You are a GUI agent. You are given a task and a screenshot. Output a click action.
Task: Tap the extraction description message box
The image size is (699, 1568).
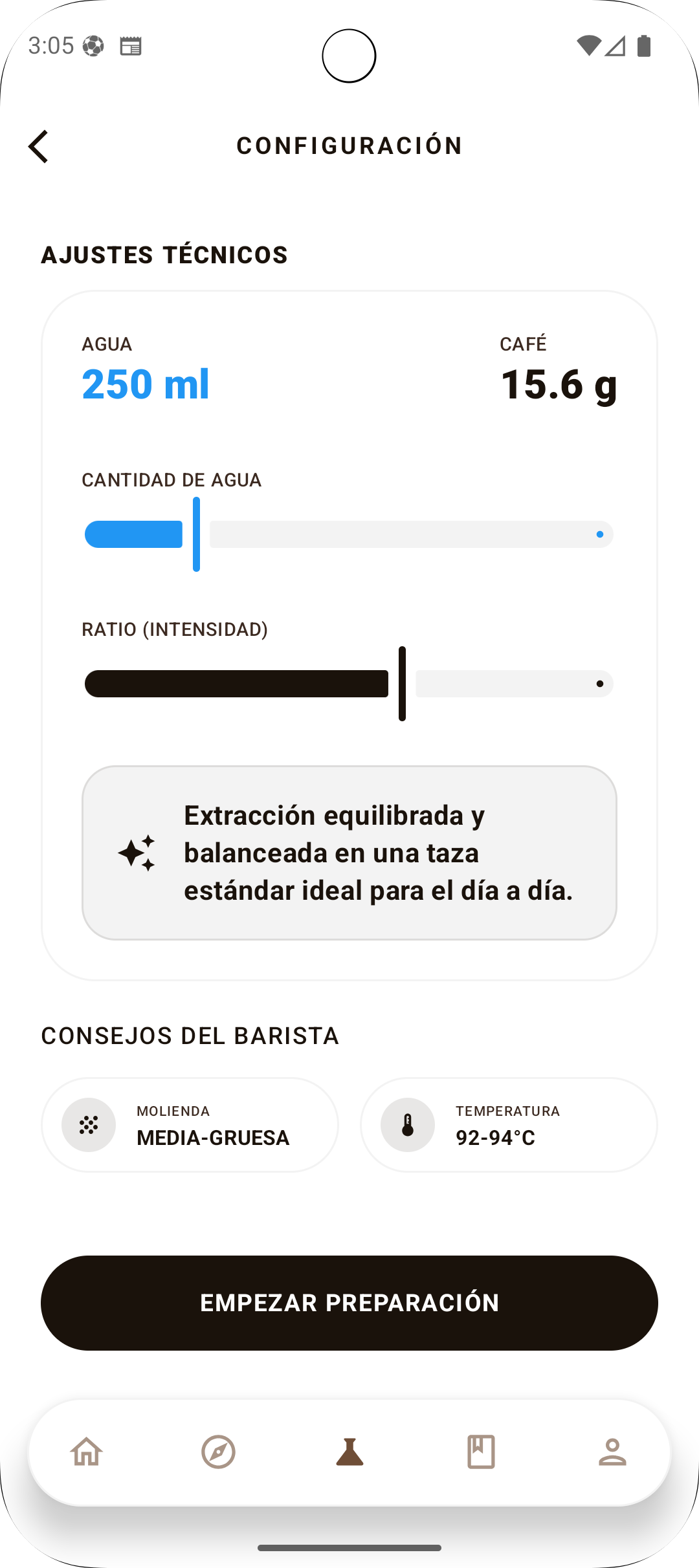click(349, 852)
